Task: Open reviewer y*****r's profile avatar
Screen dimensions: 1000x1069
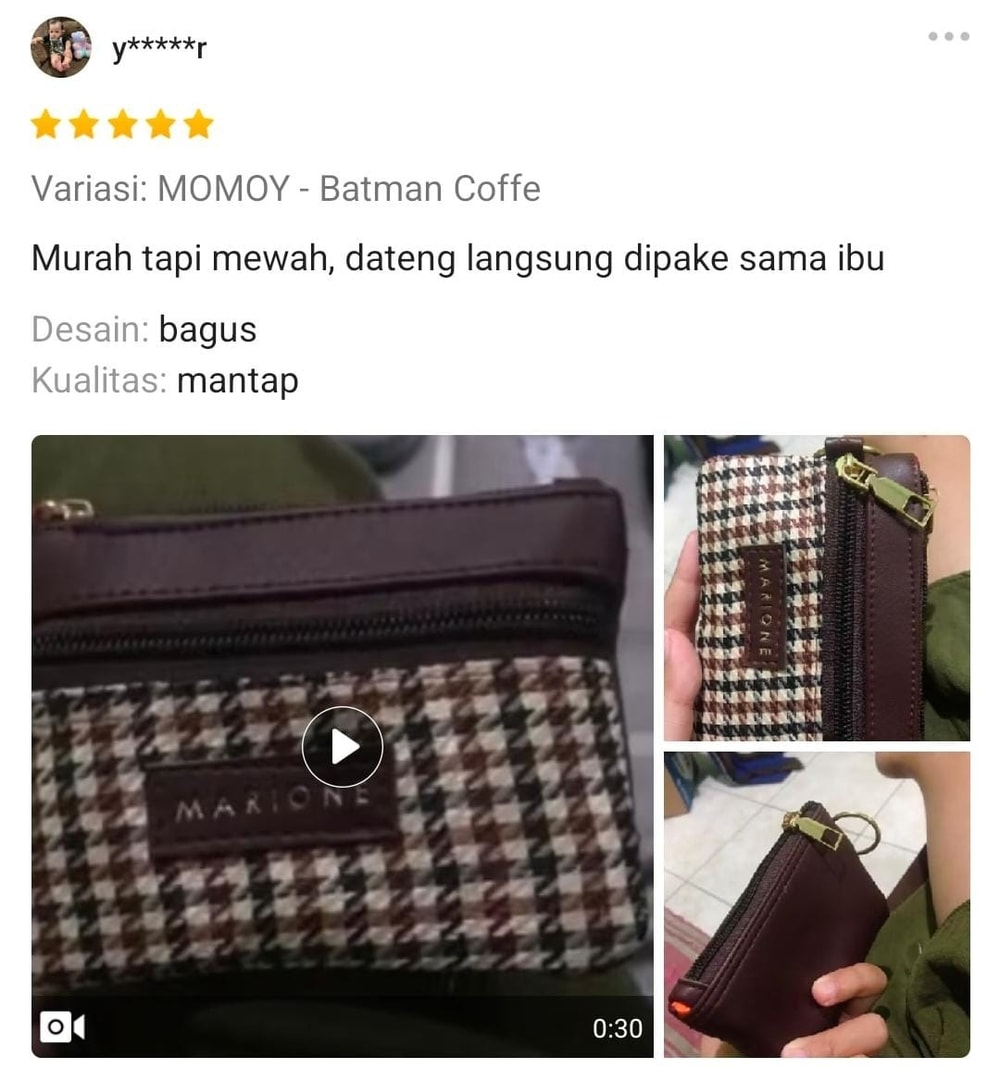Action: pyautogui.click(x=61, y=47)
